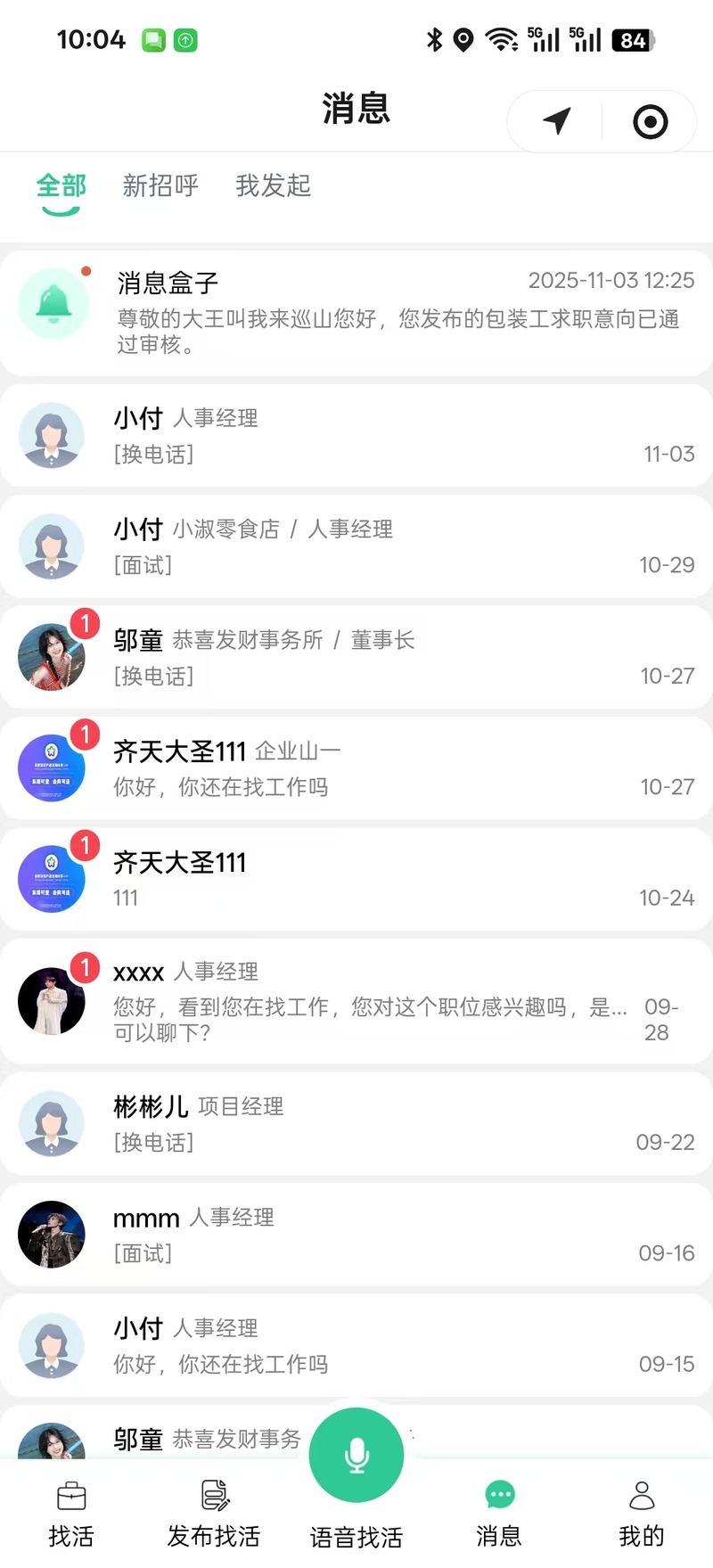Open chat with 邬童 dated 10-27
The height and width of the screenshot is (1568, 713).
pyautogui.click(x=356, y=658)
